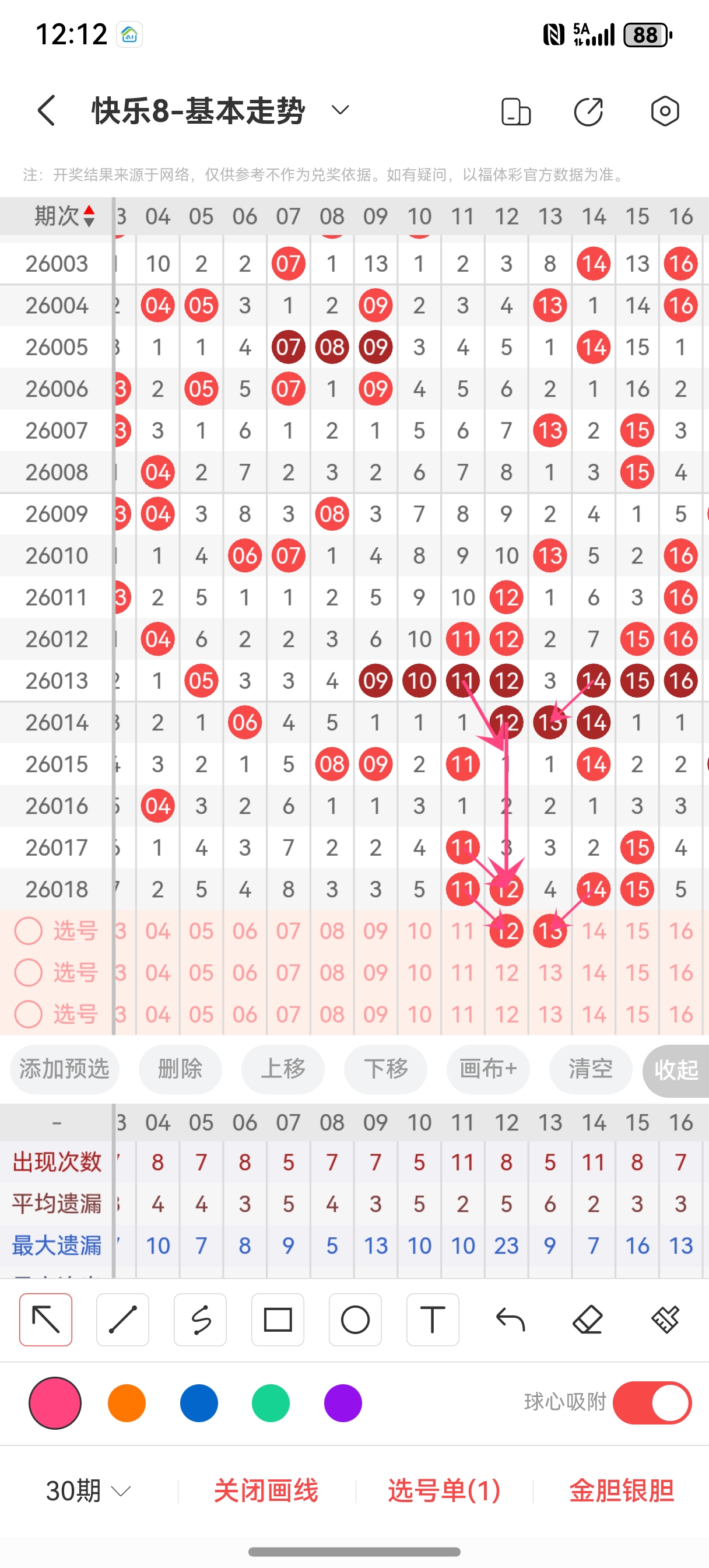Select the circle drawing tool

coord(356,1319)
